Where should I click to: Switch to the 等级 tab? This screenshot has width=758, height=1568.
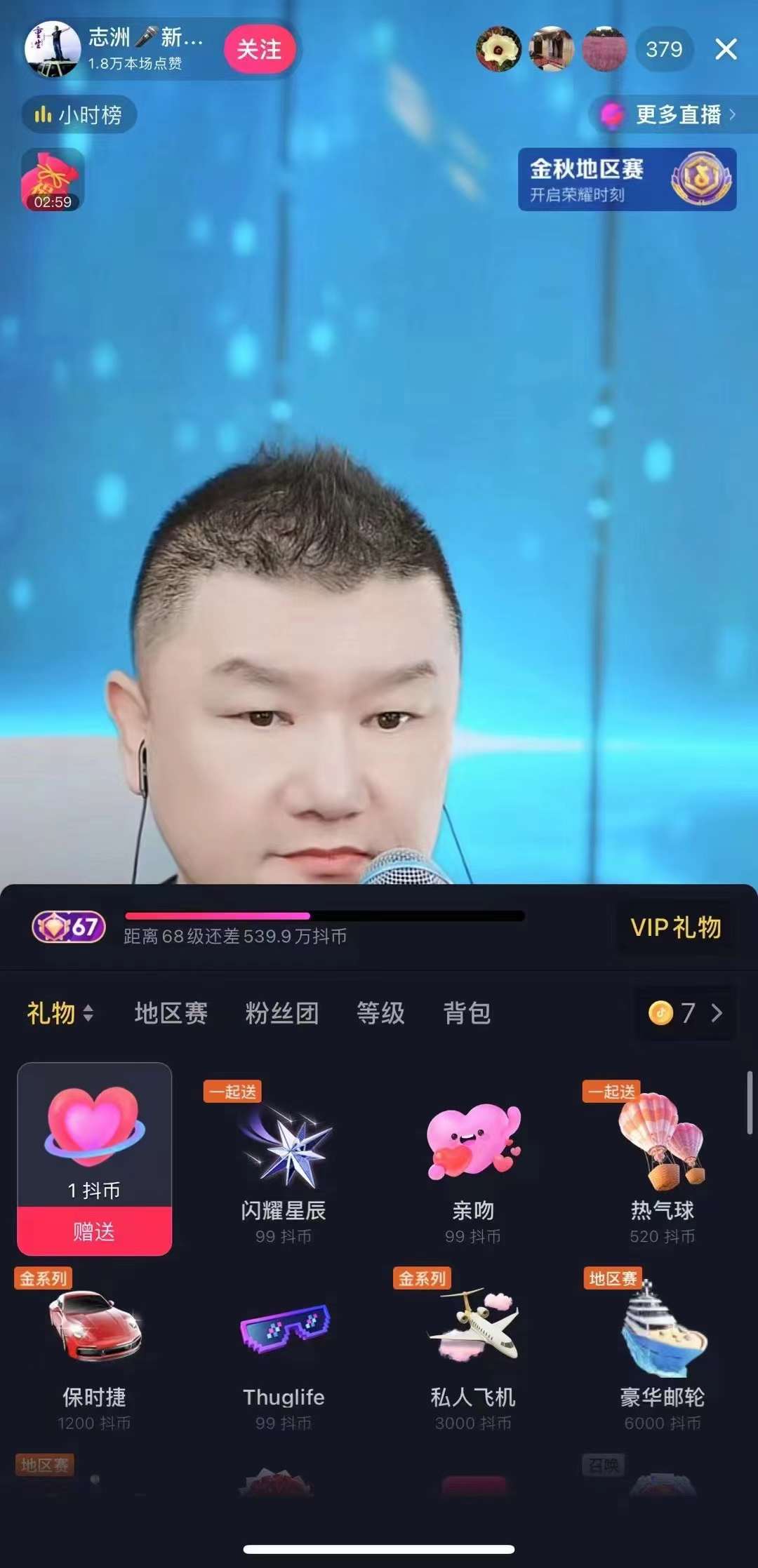pos(380,1013)
